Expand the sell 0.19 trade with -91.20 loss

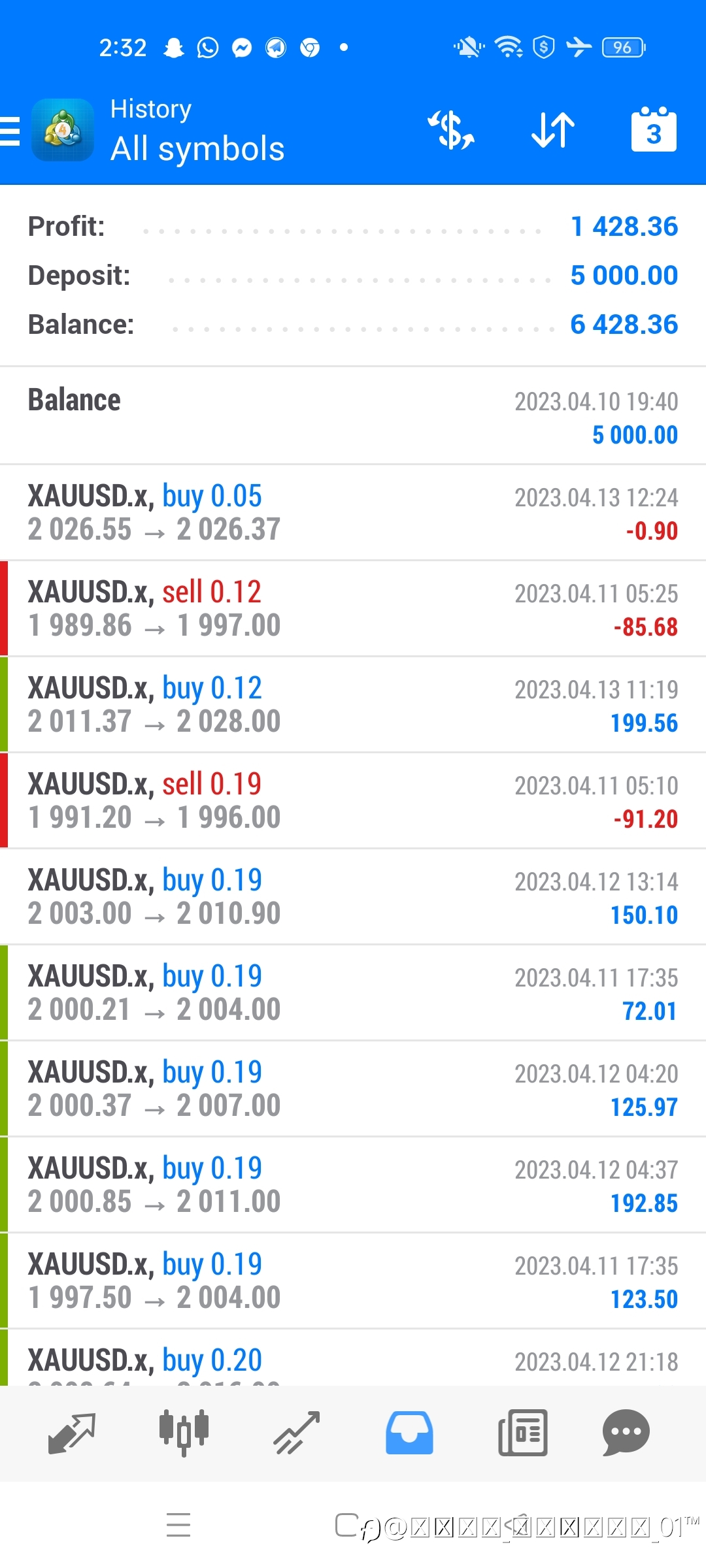click(x=353, y=801)
